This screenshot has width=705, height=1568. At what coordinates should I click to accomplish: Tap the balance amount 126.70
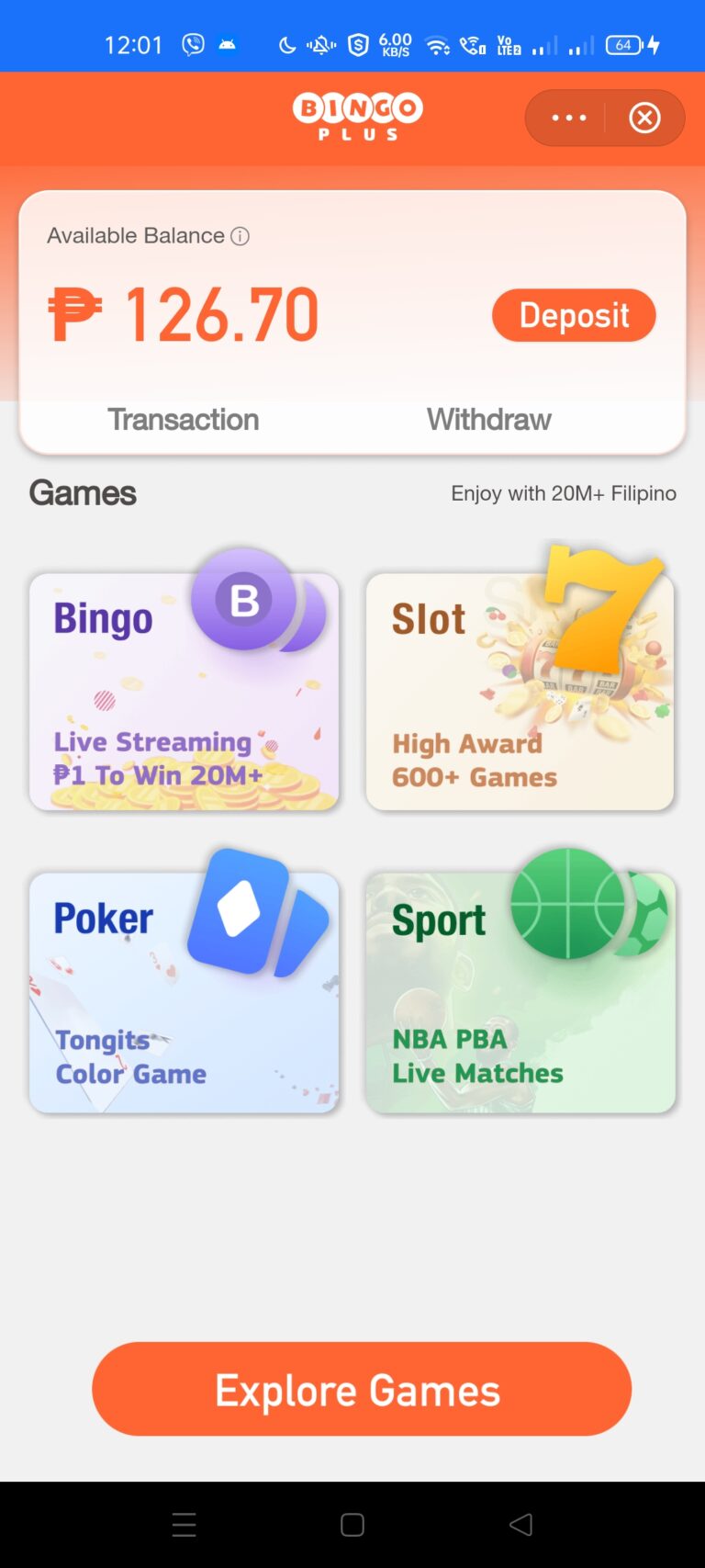(x=220, y=314)
